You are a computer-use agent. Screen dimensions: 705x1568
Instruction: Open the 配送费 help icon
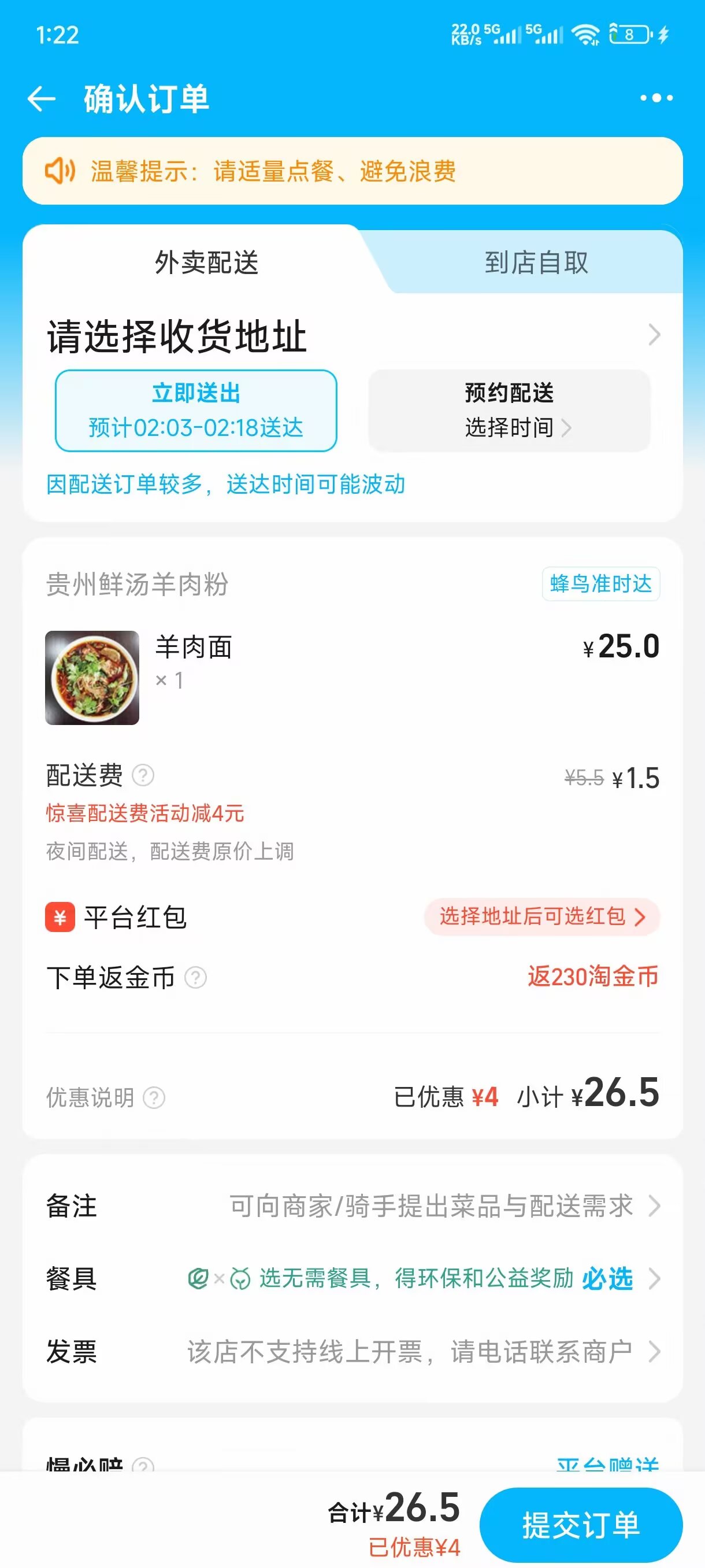pos(143,775)
